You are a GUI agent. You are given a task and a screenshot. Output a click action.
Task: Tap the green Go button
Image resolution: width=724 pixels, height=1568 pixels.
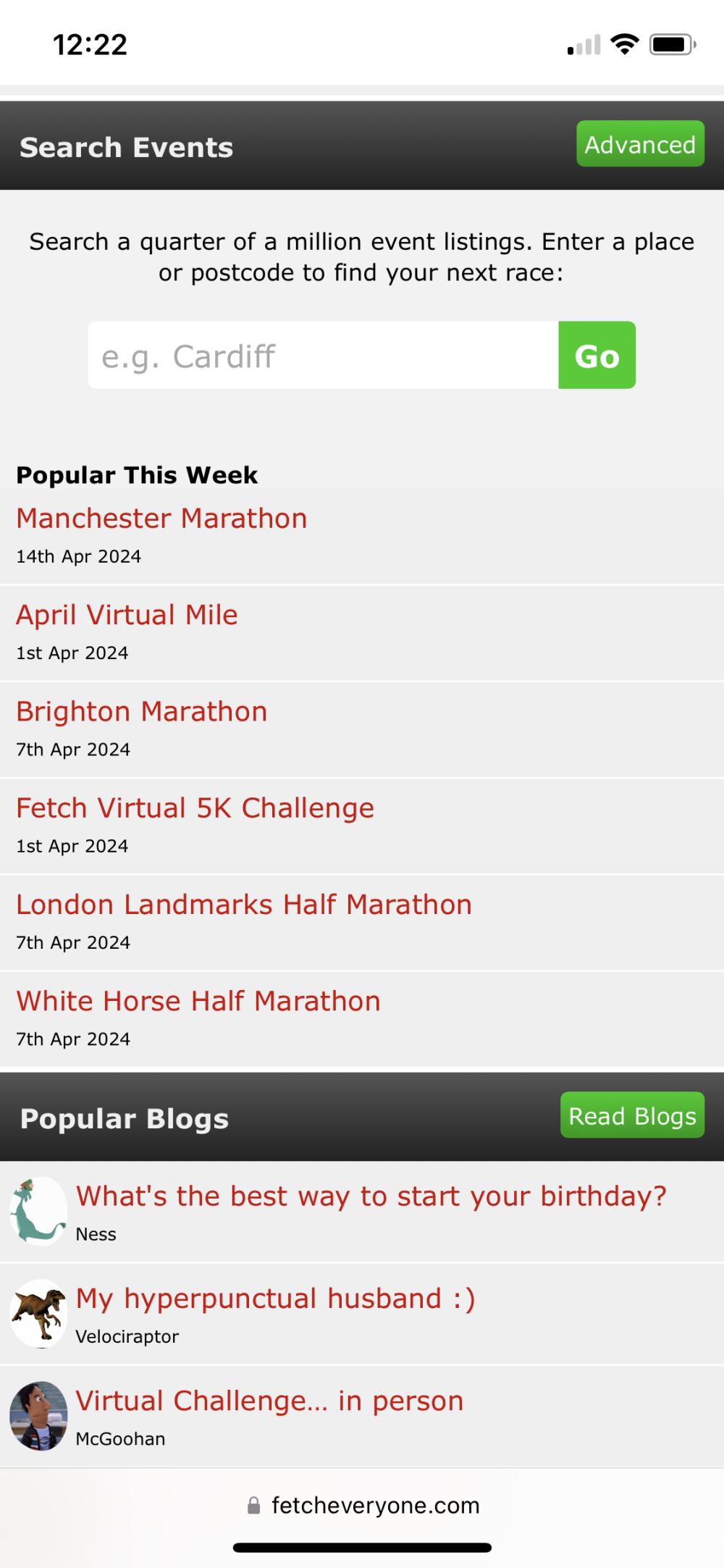(x=597, y=356)
